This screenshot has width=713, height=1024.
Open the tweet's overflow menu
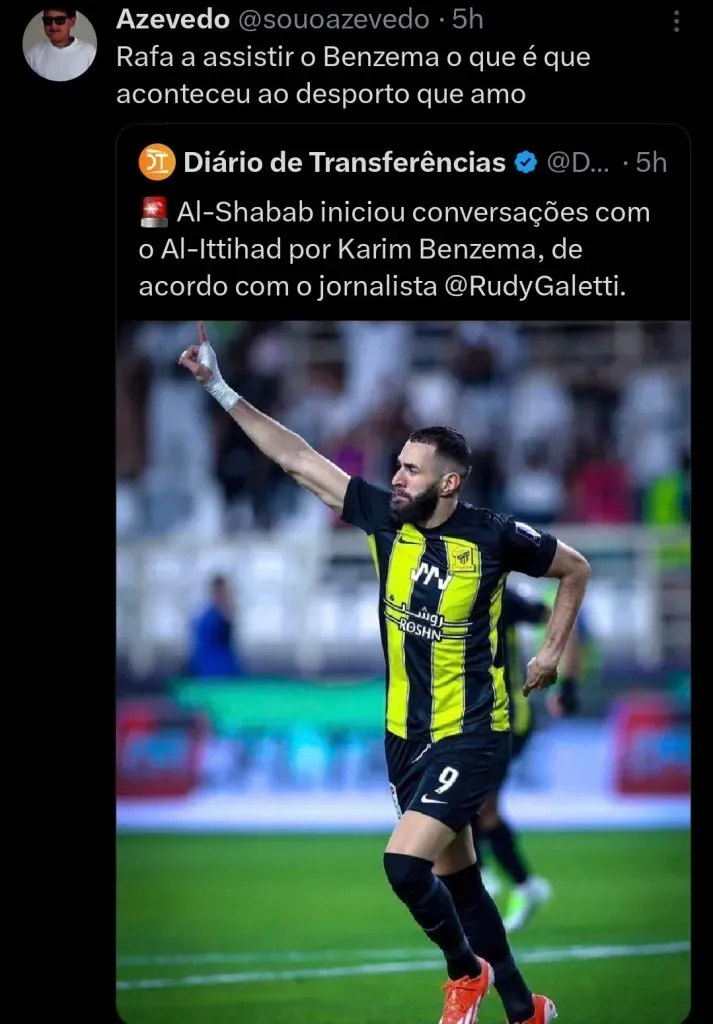(x=677, y=21)
